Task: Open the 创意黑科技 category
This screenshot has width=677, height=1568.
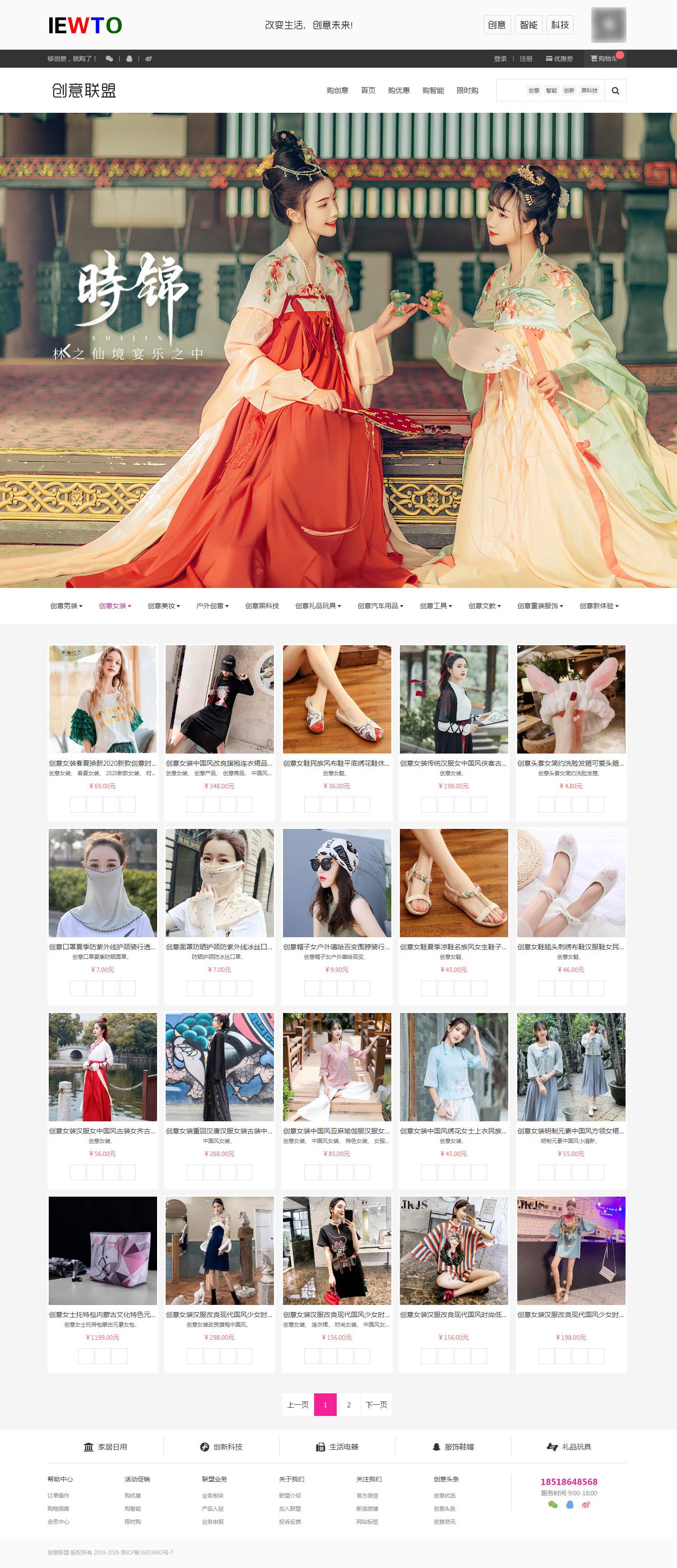Action: tap(262, 606)
